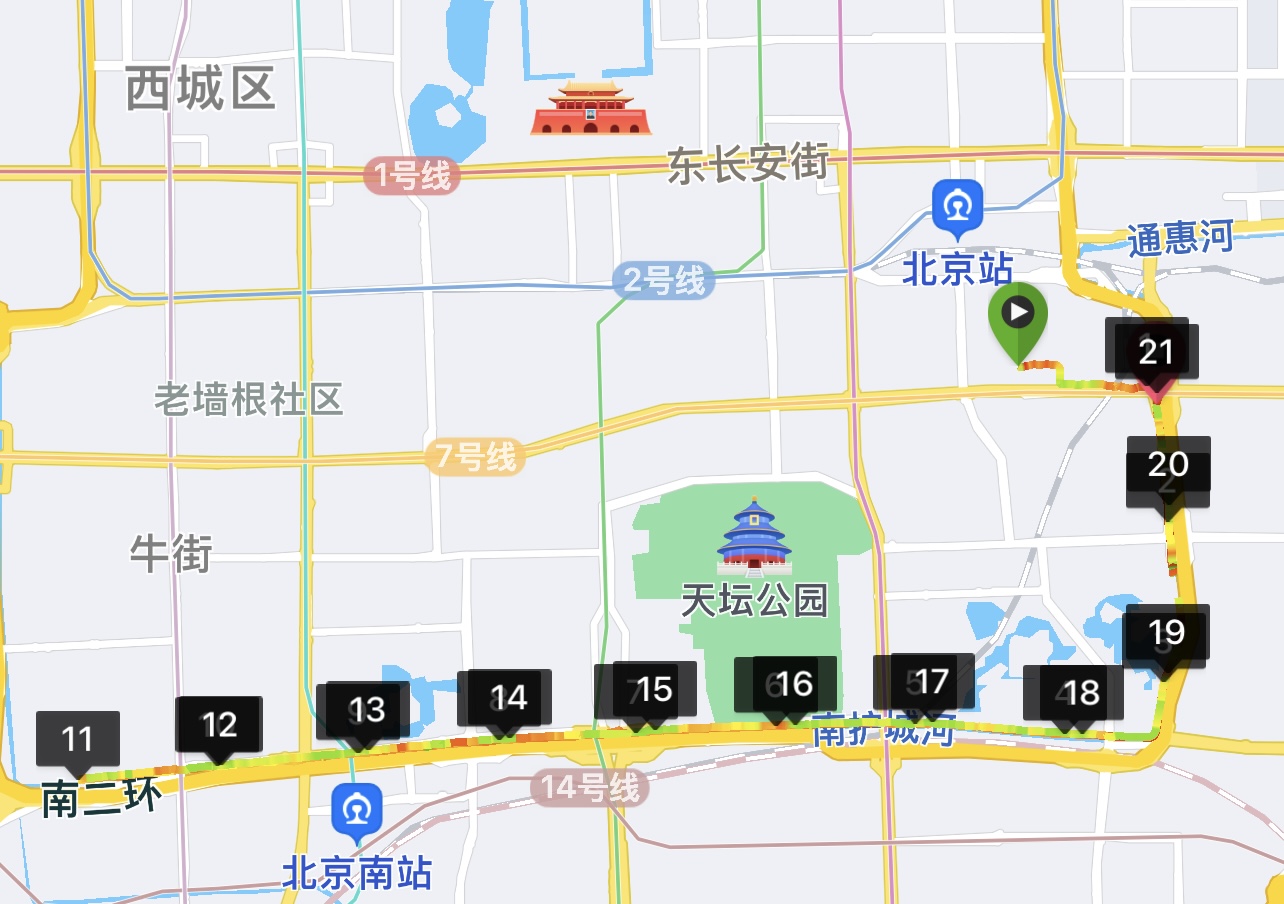Viewport: 1284px width, 904px height.
Task: Select kilometer marker 17
Action: (932, 682)
